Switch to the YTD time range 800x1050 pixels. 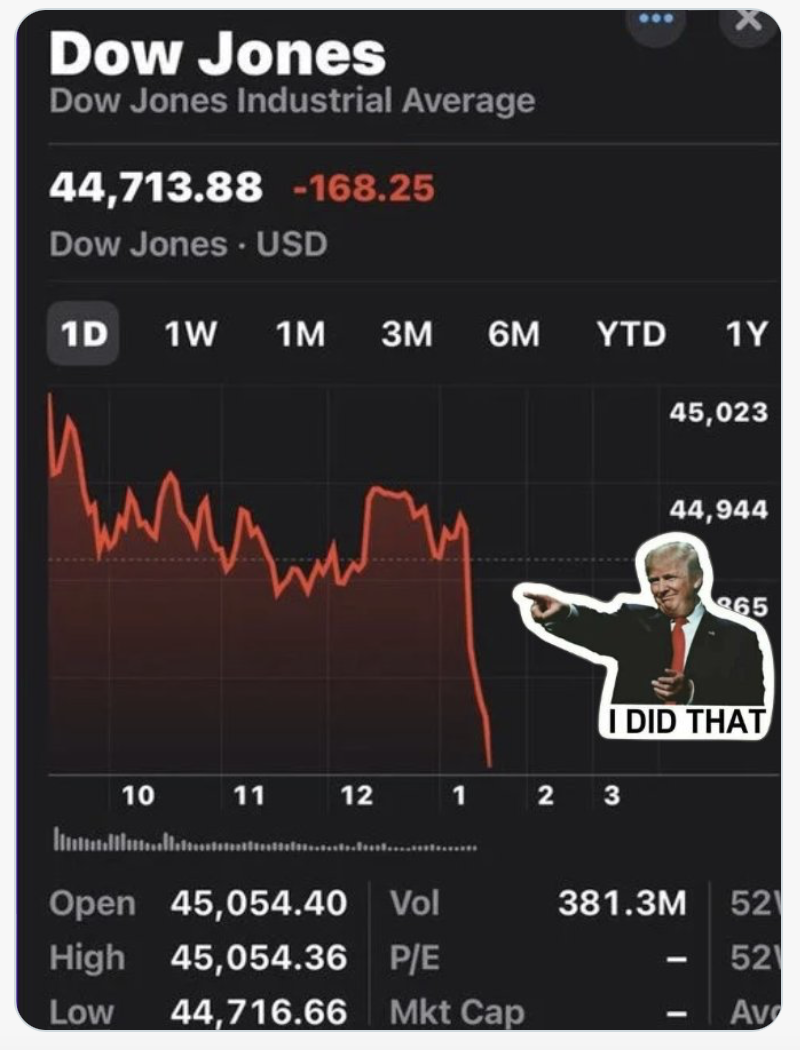pyautogui.click(x=629, y=335)
